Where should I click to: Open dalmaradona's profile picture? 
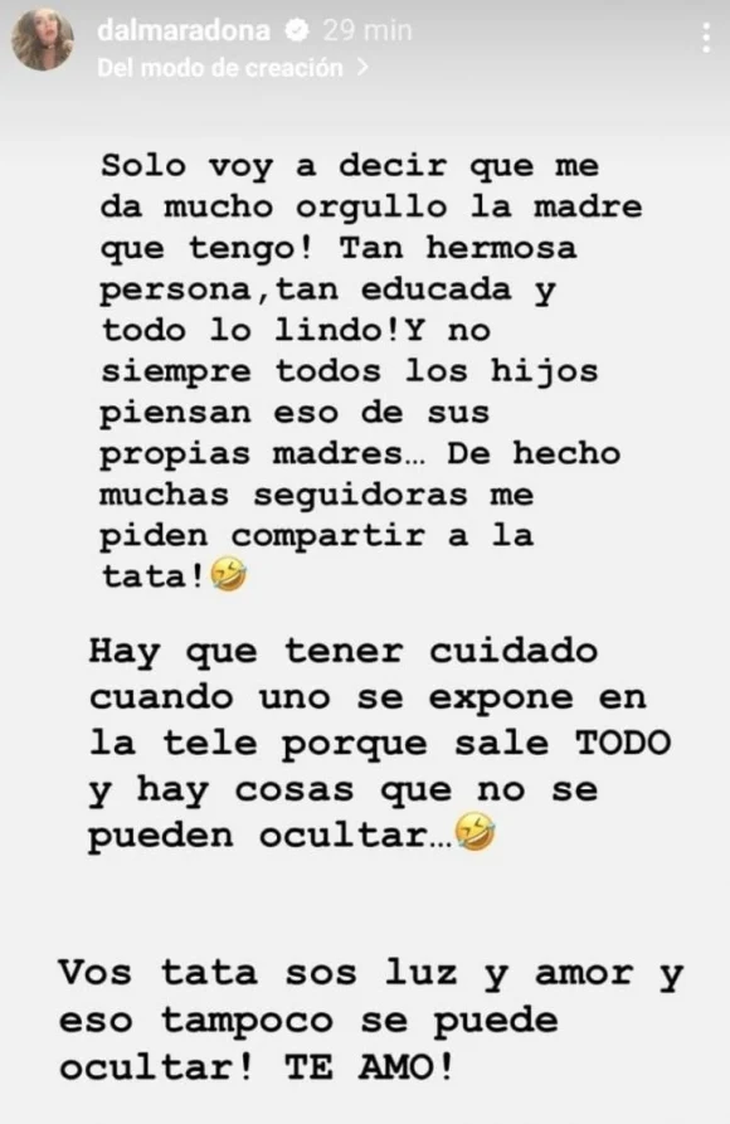(x=43, y=44)
